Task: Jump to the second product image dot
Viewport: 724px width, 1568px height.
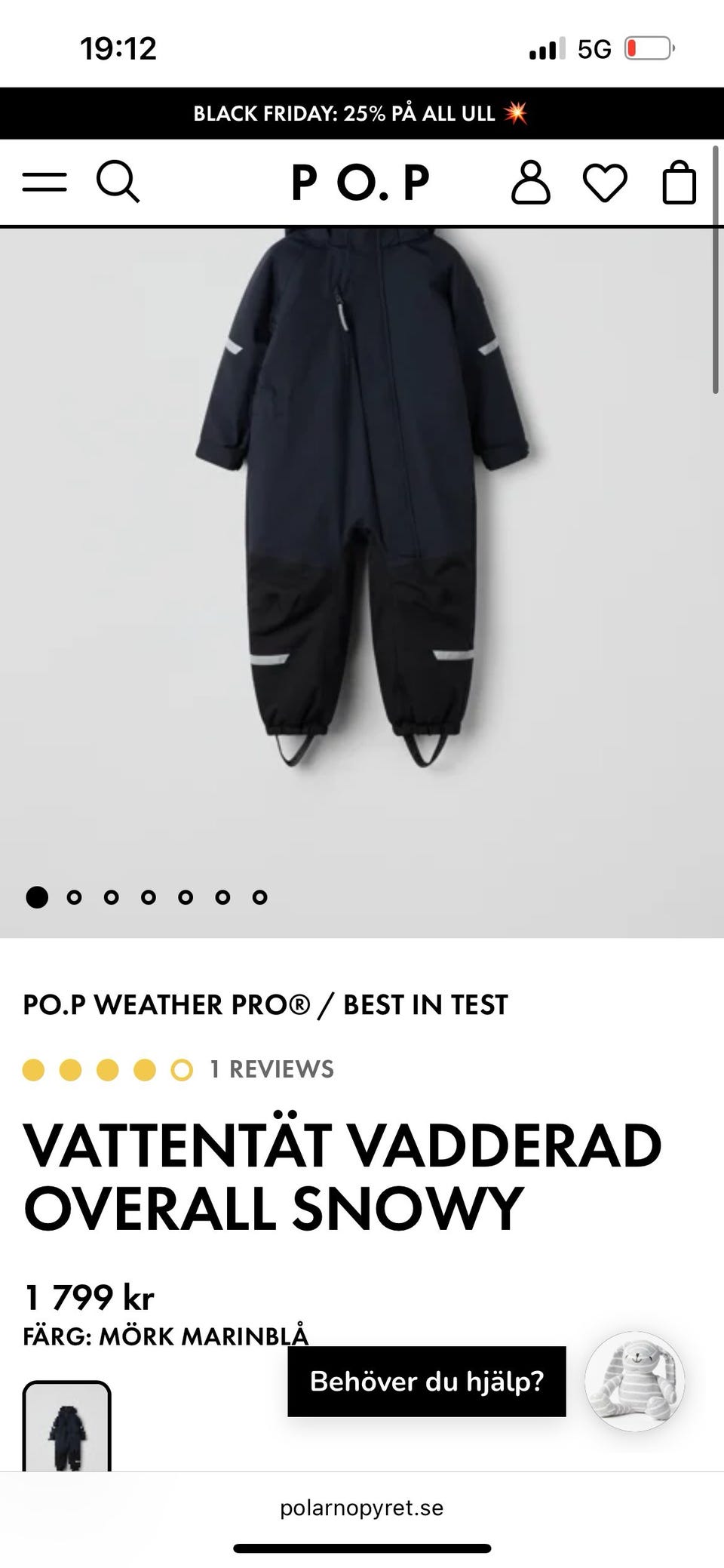Action: coord(74,897)
